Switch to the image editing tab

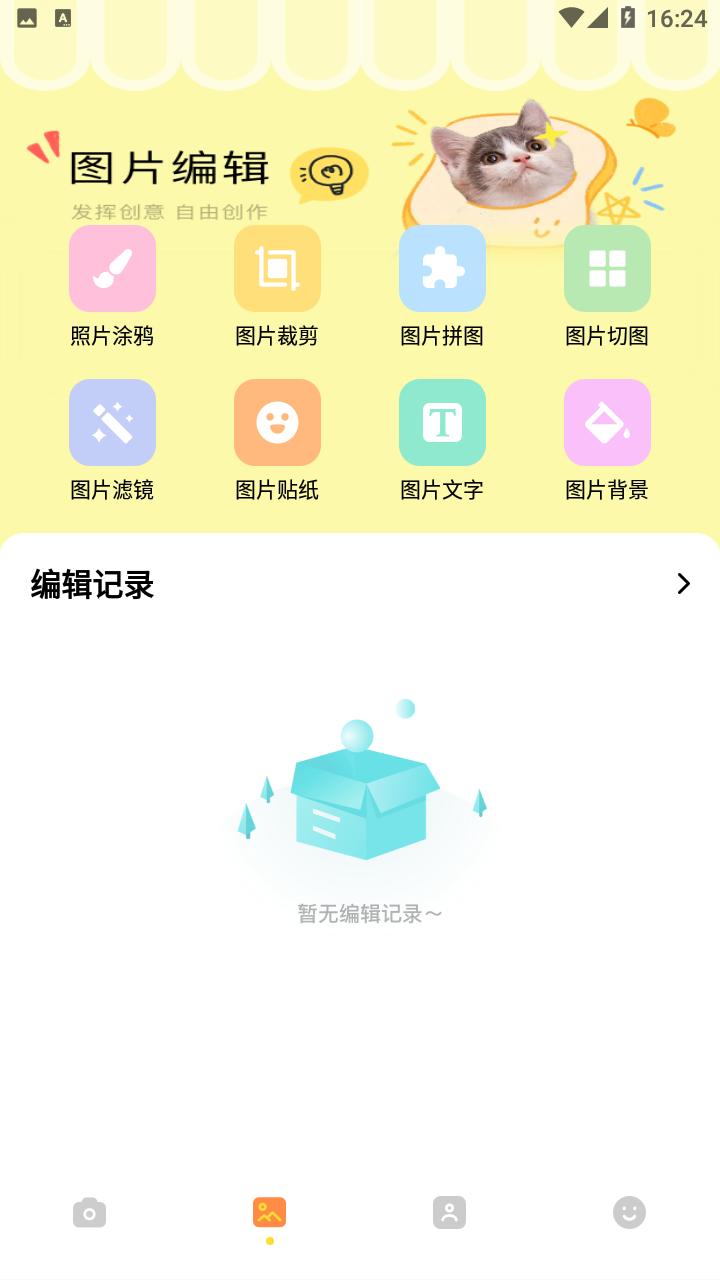point(270,1211)
